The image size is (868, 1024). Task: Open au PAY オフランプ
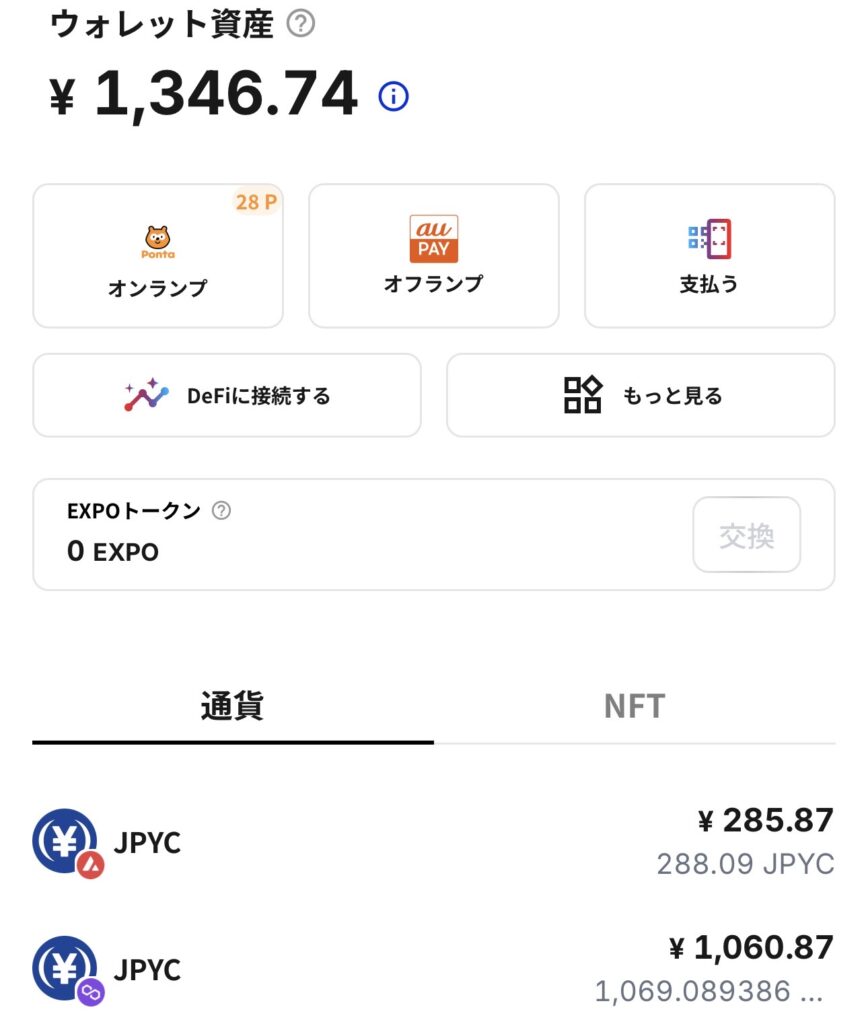tap(433, 256)
